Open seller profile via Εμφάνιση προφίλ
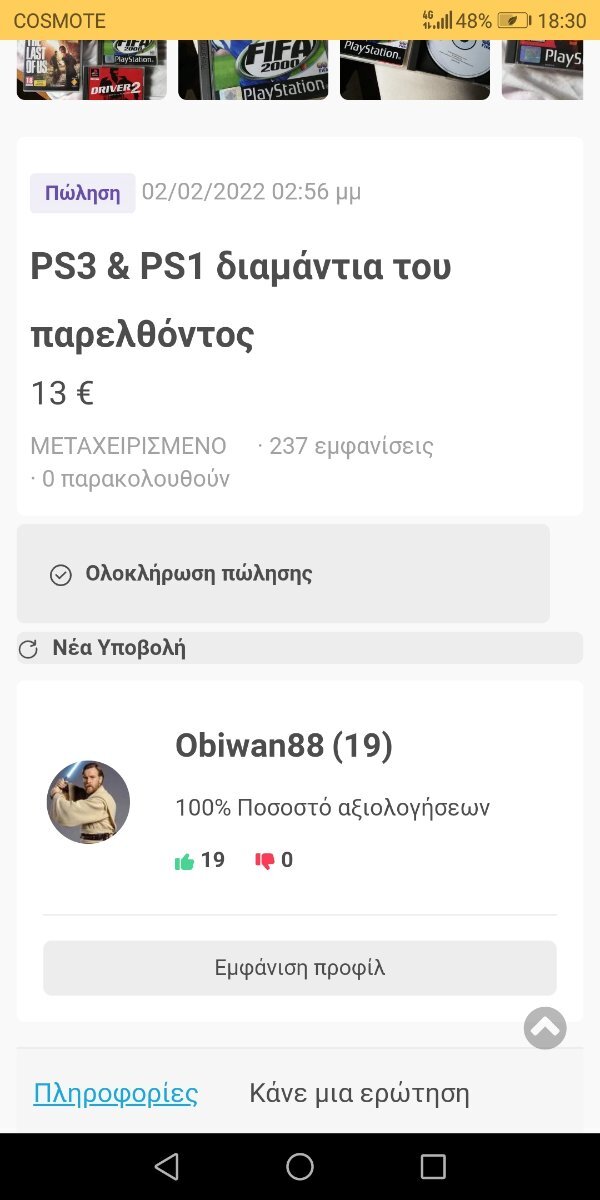 [x=300, y=968]
